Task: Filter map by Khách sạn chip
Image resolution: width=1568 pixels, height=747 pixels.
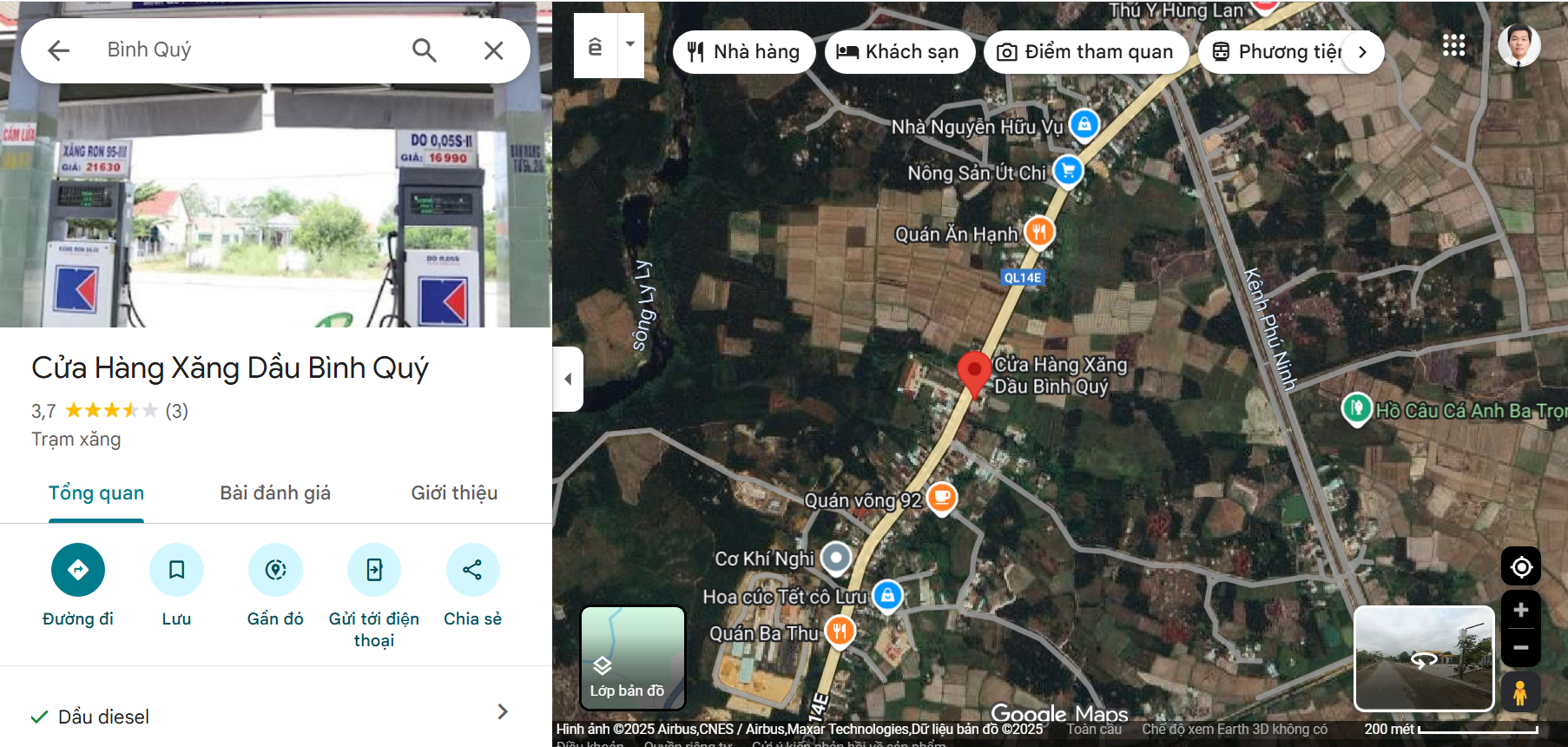Action: point(898,52)
